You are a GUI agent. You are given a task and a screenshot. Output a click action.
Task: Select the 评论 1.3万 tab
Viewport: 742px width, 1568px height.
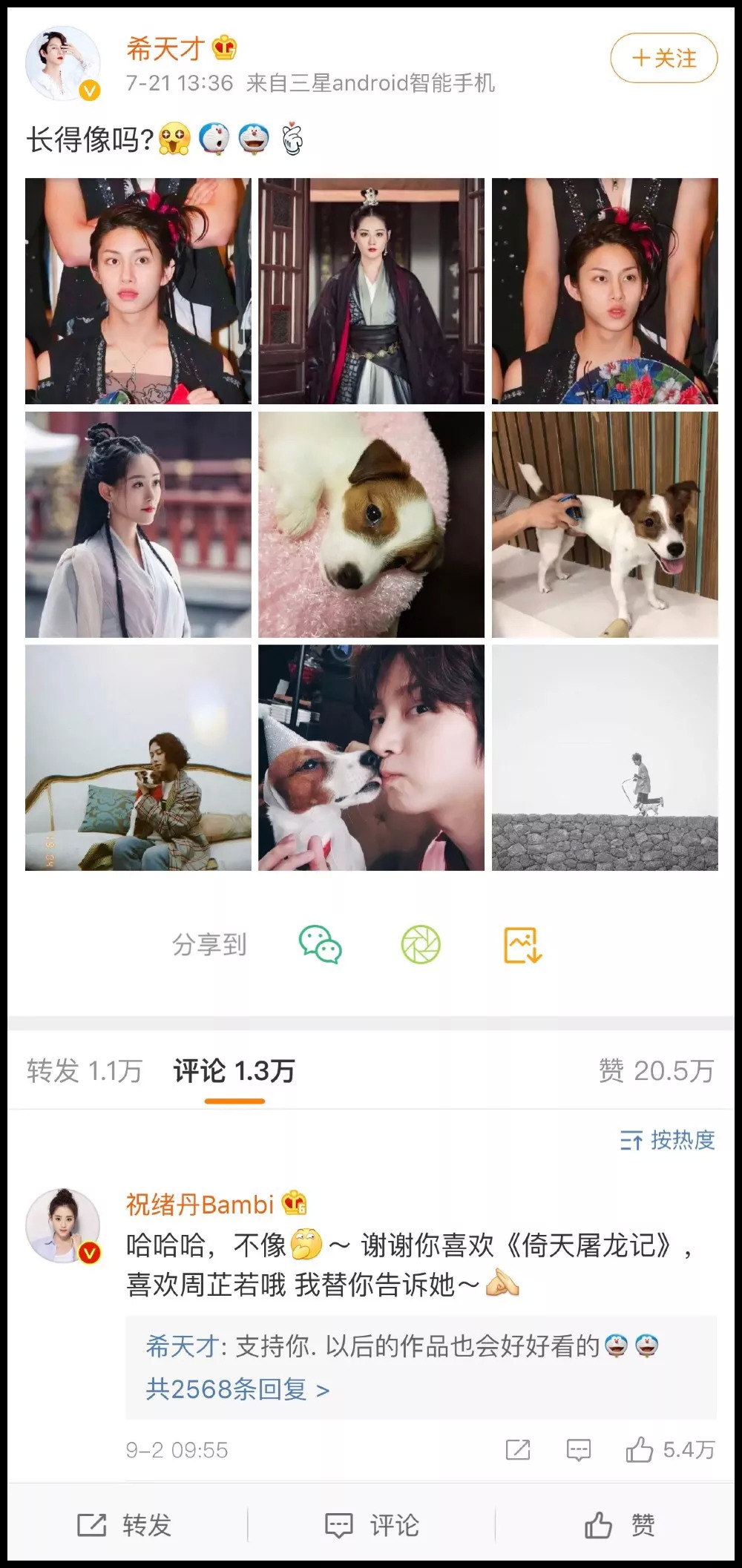234,1070
